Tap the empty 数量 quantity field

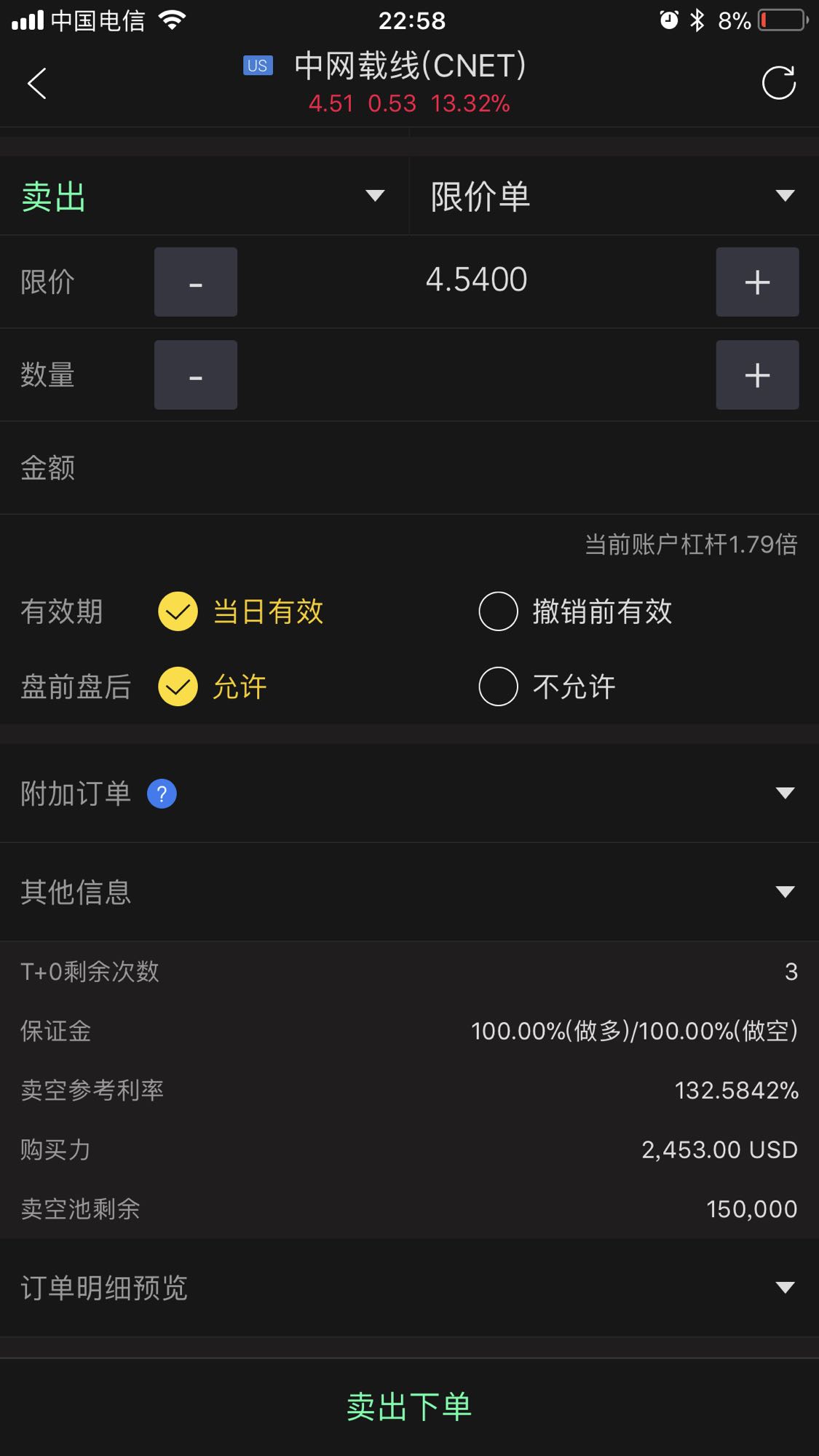(476, 375)
